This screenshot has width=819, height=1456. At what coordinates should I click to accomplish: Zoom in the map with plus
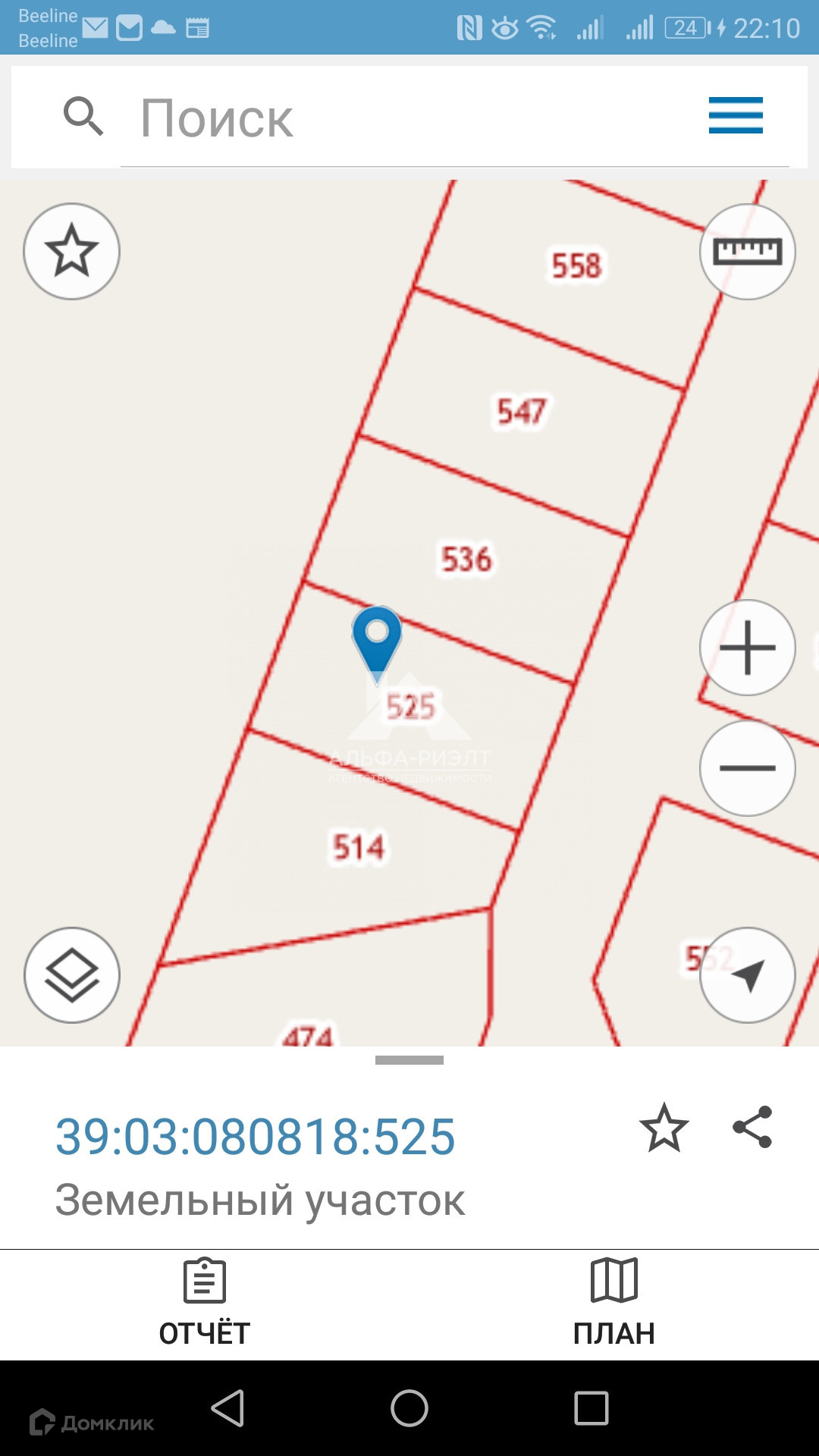(x=747, y=648)
